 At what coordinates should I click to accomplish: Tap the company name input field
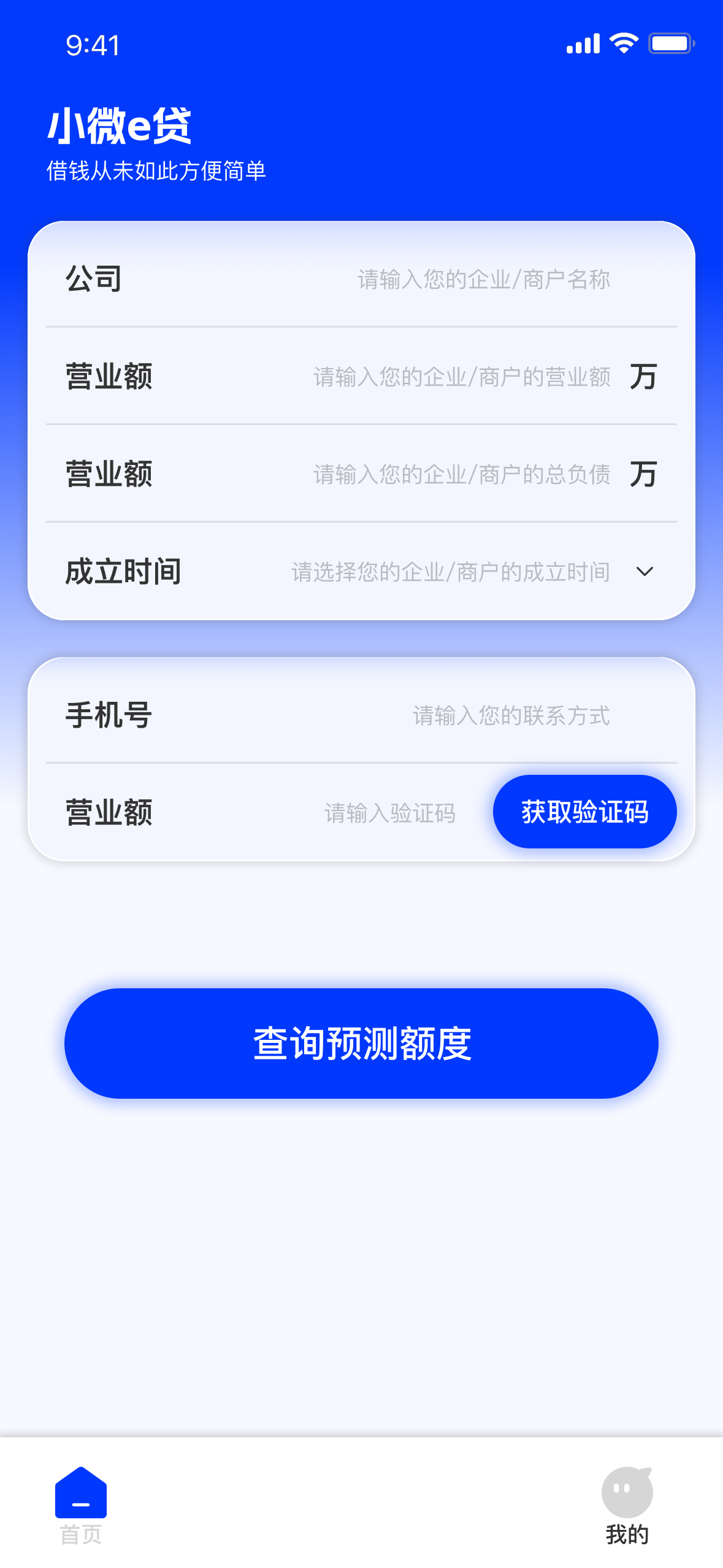483,280
